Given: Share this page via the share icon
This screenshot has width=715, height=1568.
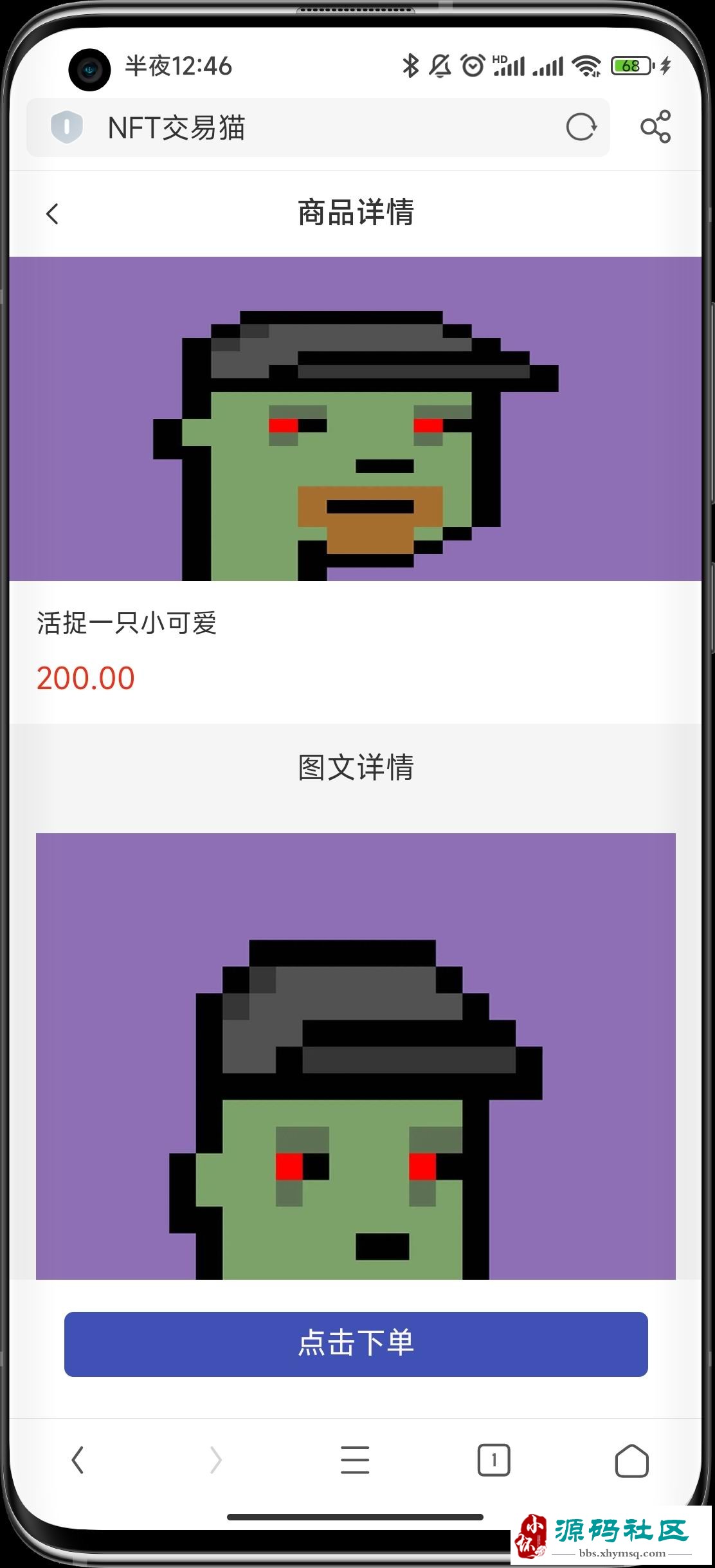Looking at the screenshot, I should [655, 127].
